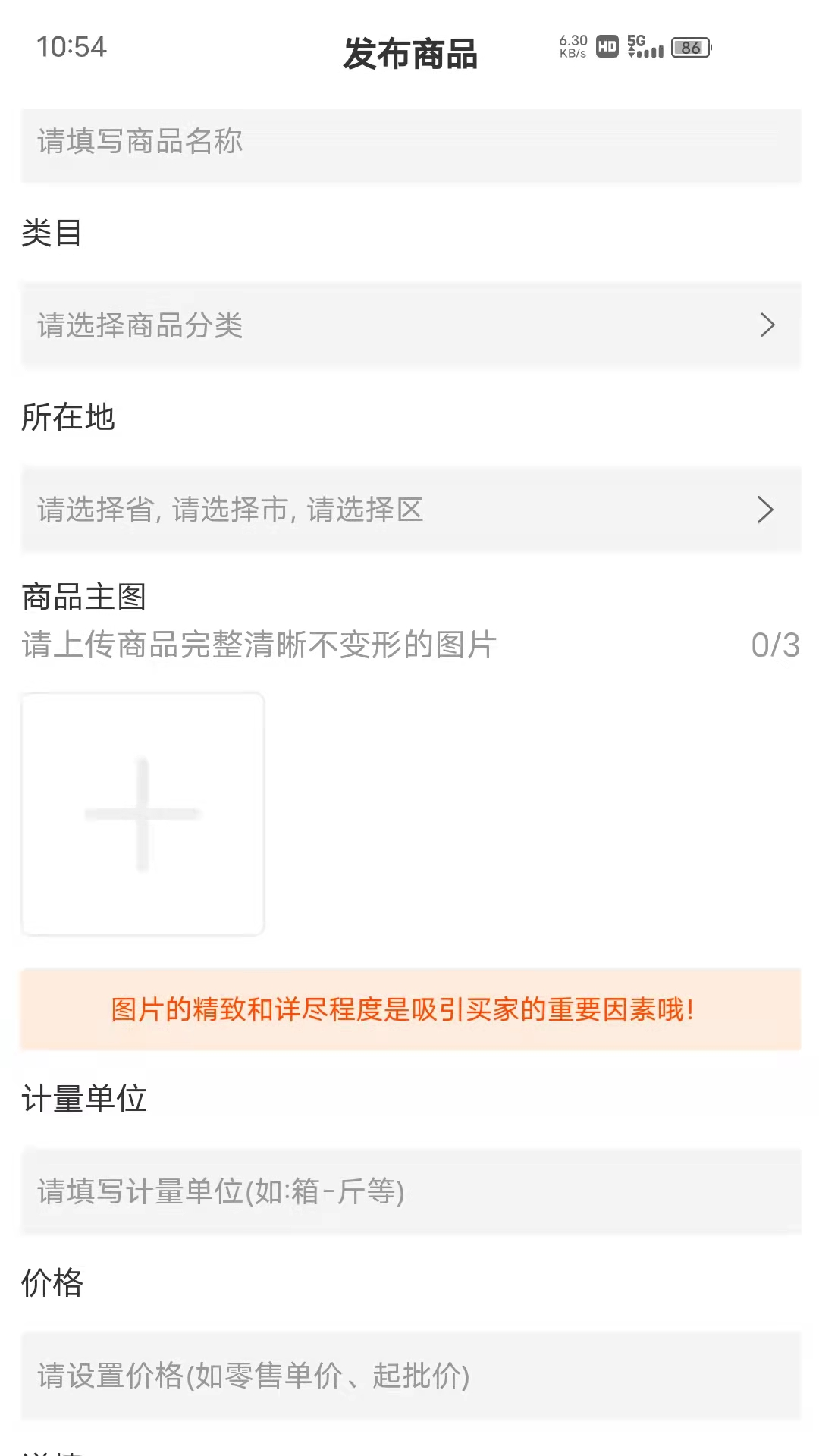Screen dimensions: 819x1456
Task: Tap the price setting field
Action: tap(409, 1375)
